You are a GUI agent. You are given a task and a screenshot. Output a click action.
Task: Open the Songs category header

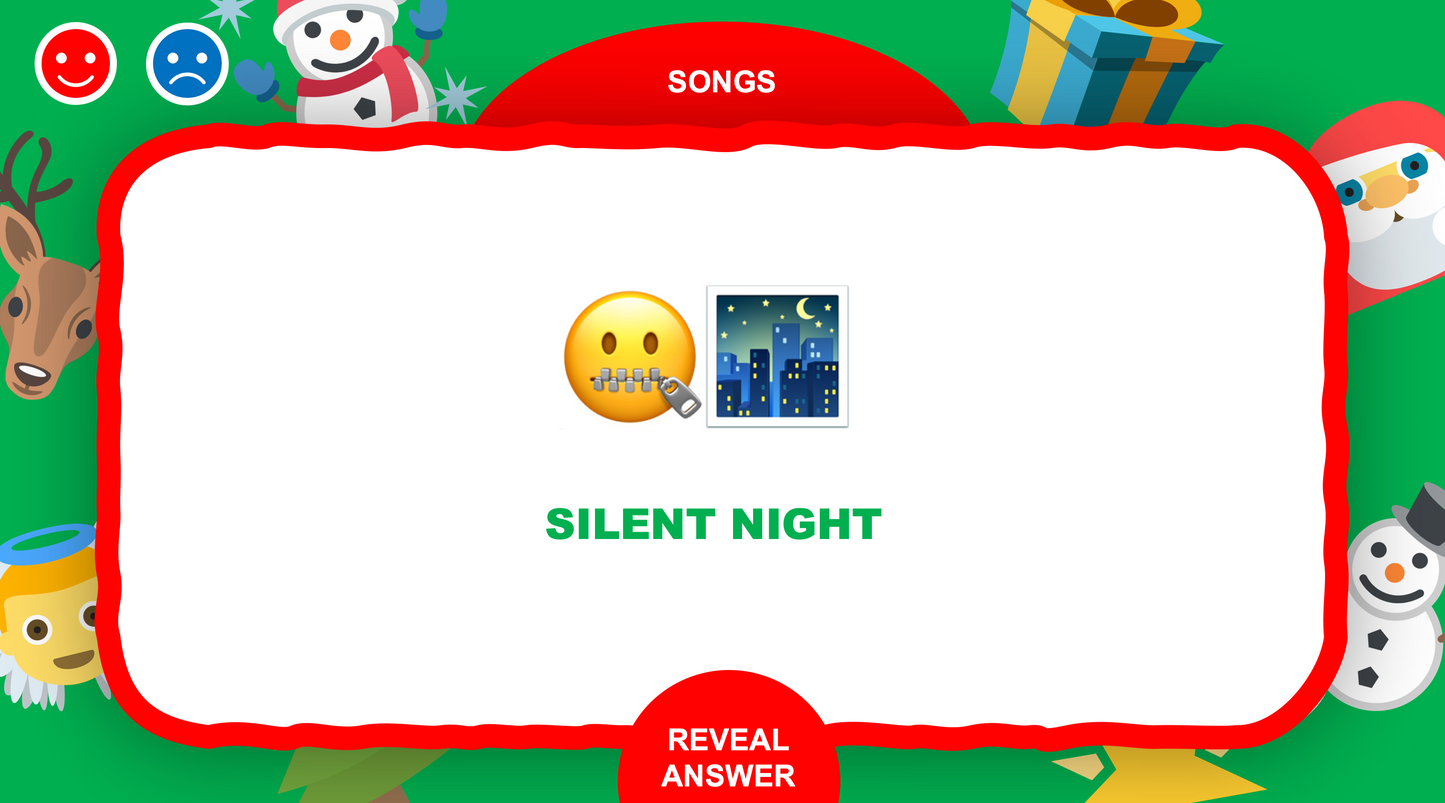click(721, 82)
